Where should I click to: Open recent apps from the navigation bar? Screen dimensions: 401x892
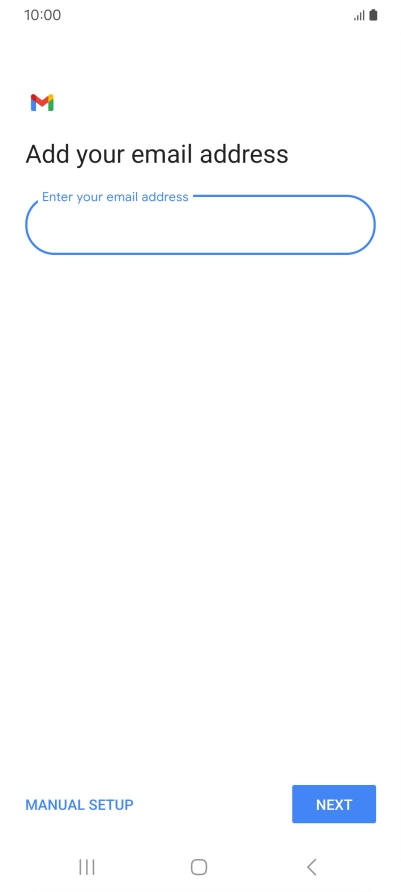86,866
